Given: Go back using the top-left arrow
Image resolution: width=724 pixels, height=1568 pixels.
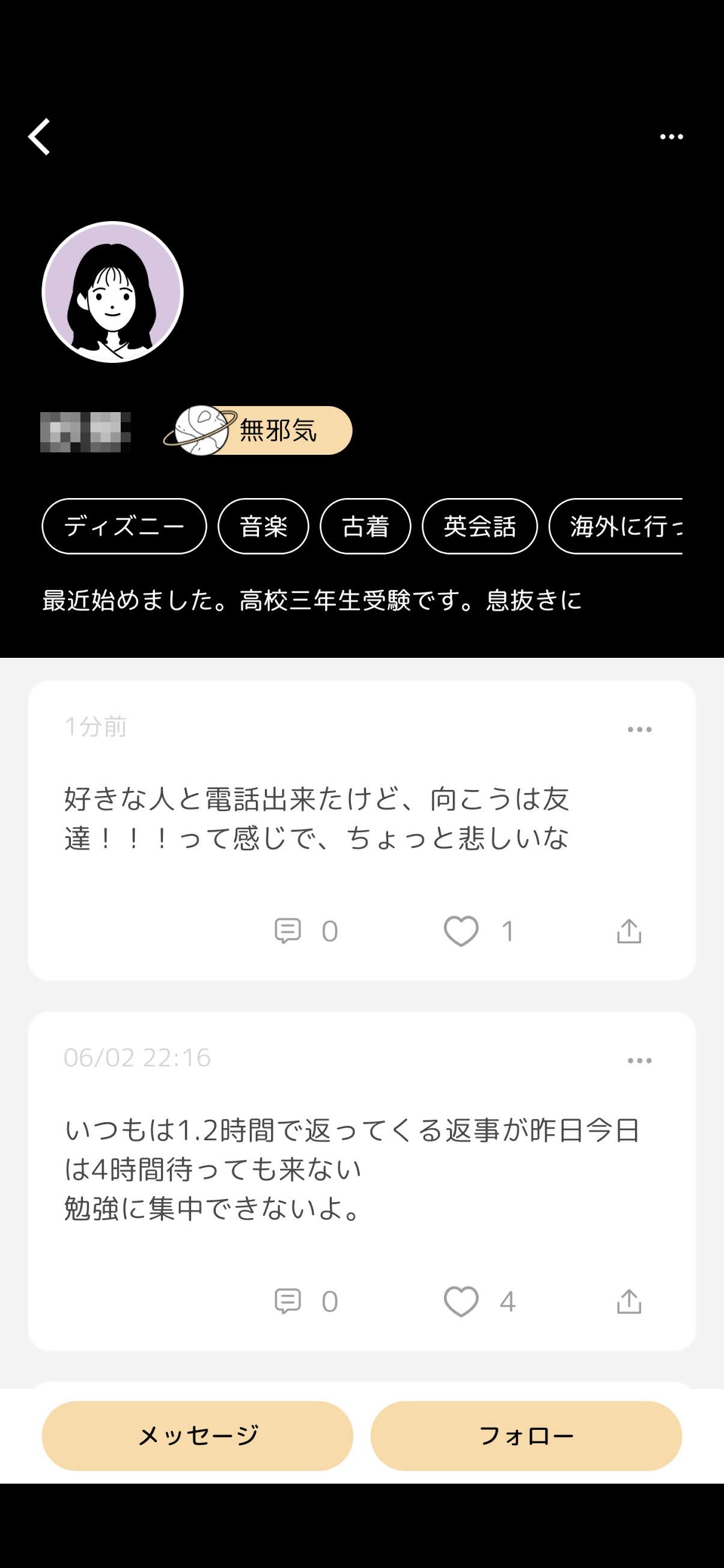Looking at the screenshot, I should point(40,137).
